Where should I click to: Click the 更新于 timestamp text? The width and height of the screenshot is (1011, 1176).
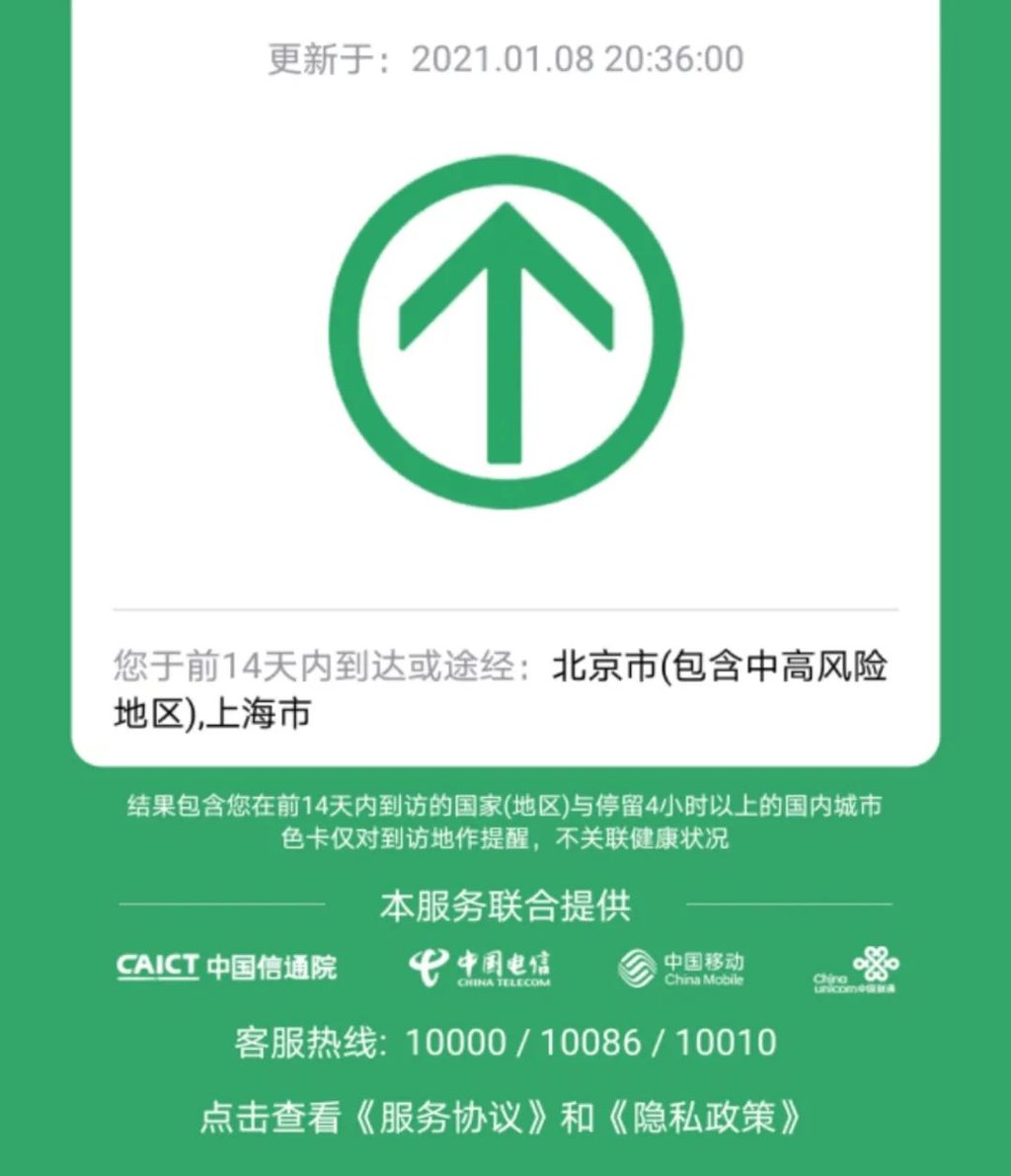coord(504,58)
